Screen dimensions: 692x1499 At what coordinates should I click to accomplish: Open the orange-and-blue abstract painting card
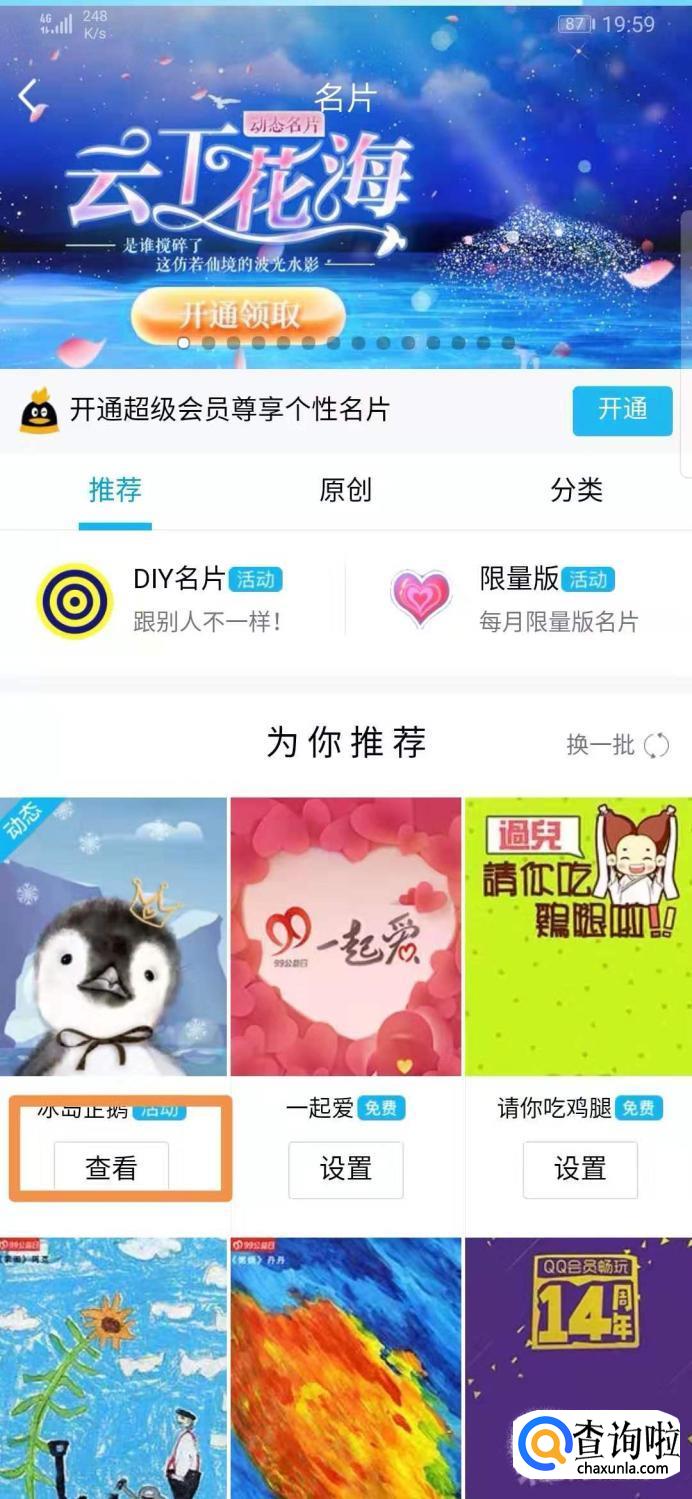[346, 1365]
